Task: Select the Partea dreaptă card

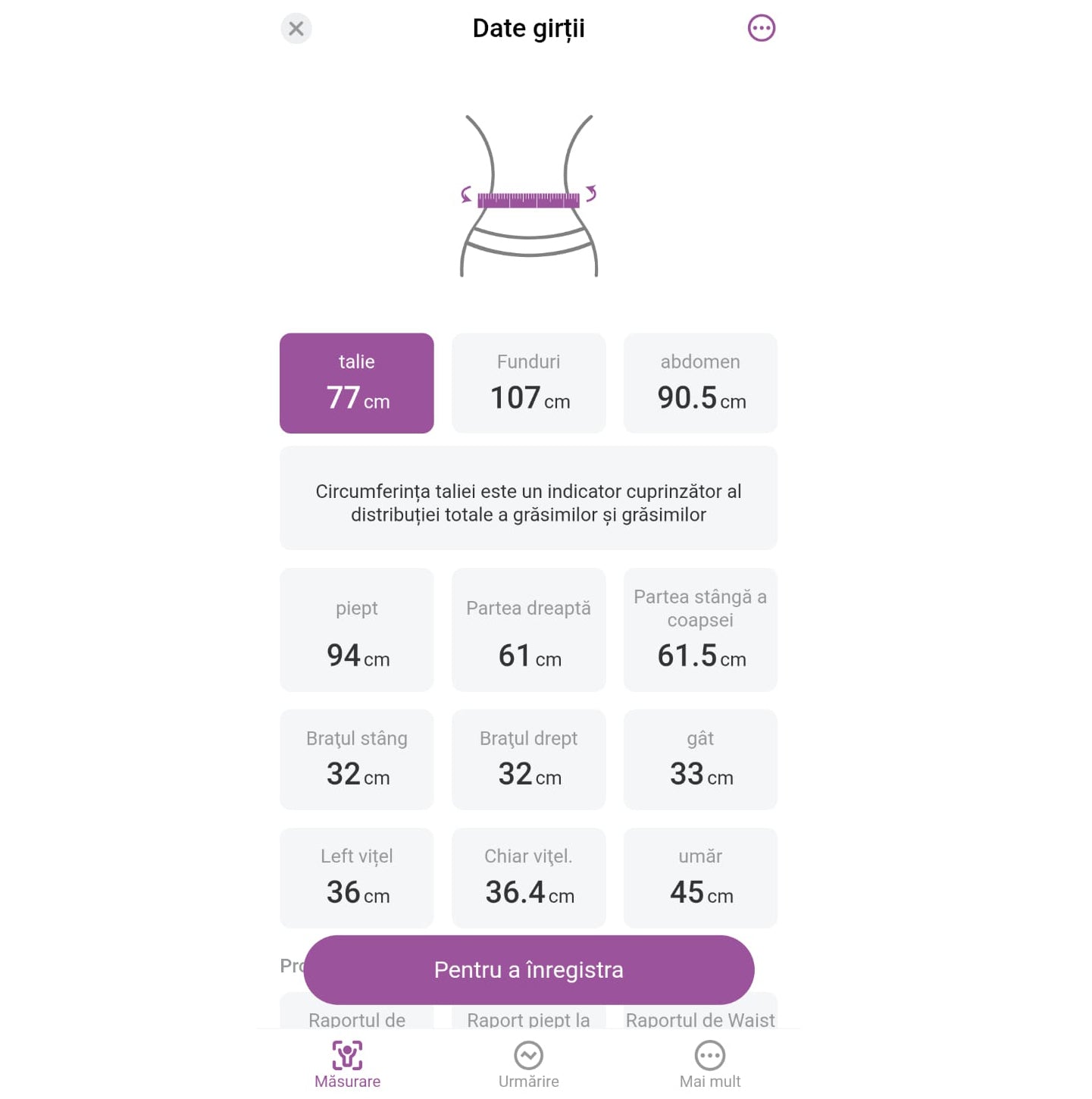Action: (x=528, y=629)
